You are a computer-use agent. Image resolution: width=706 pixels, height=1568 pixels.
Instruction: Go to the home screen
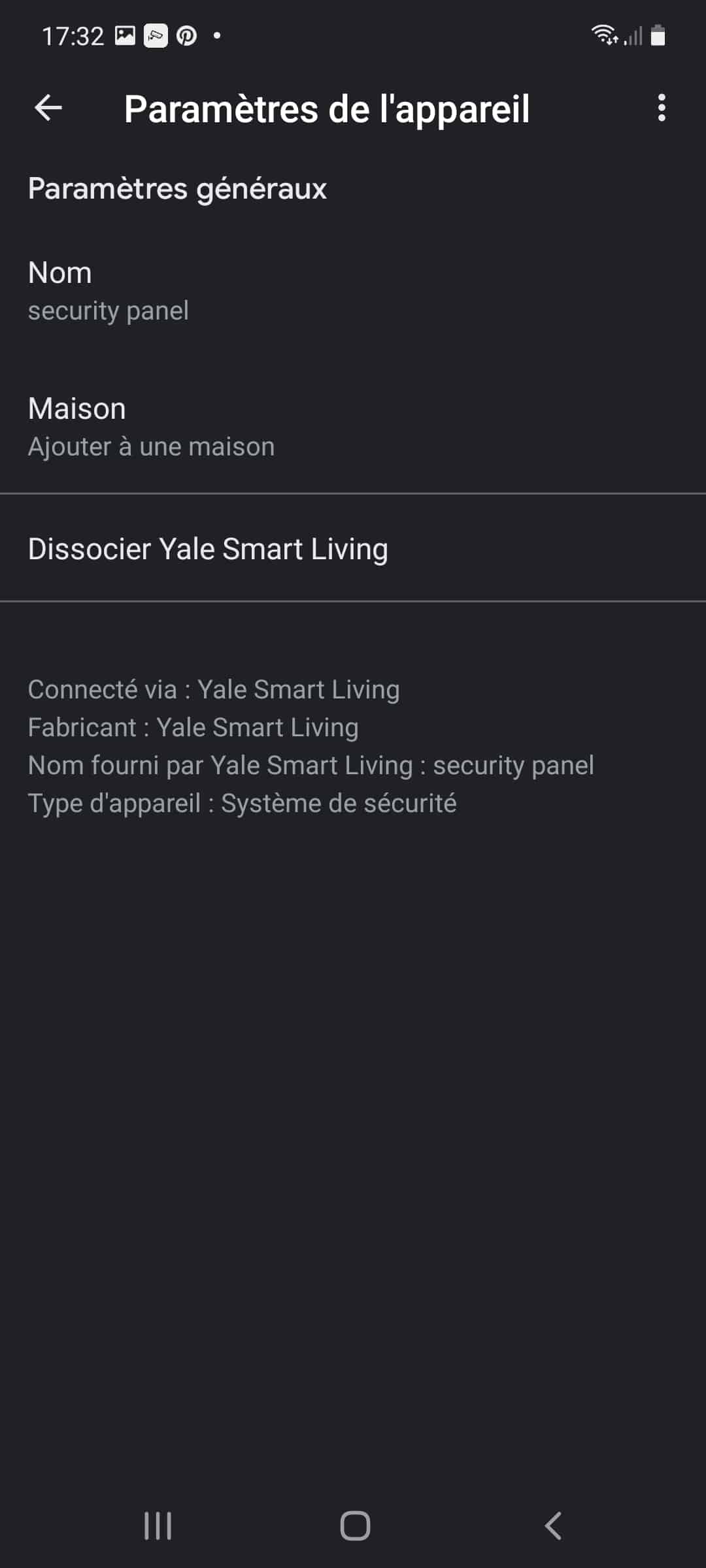pos(355,1526)
